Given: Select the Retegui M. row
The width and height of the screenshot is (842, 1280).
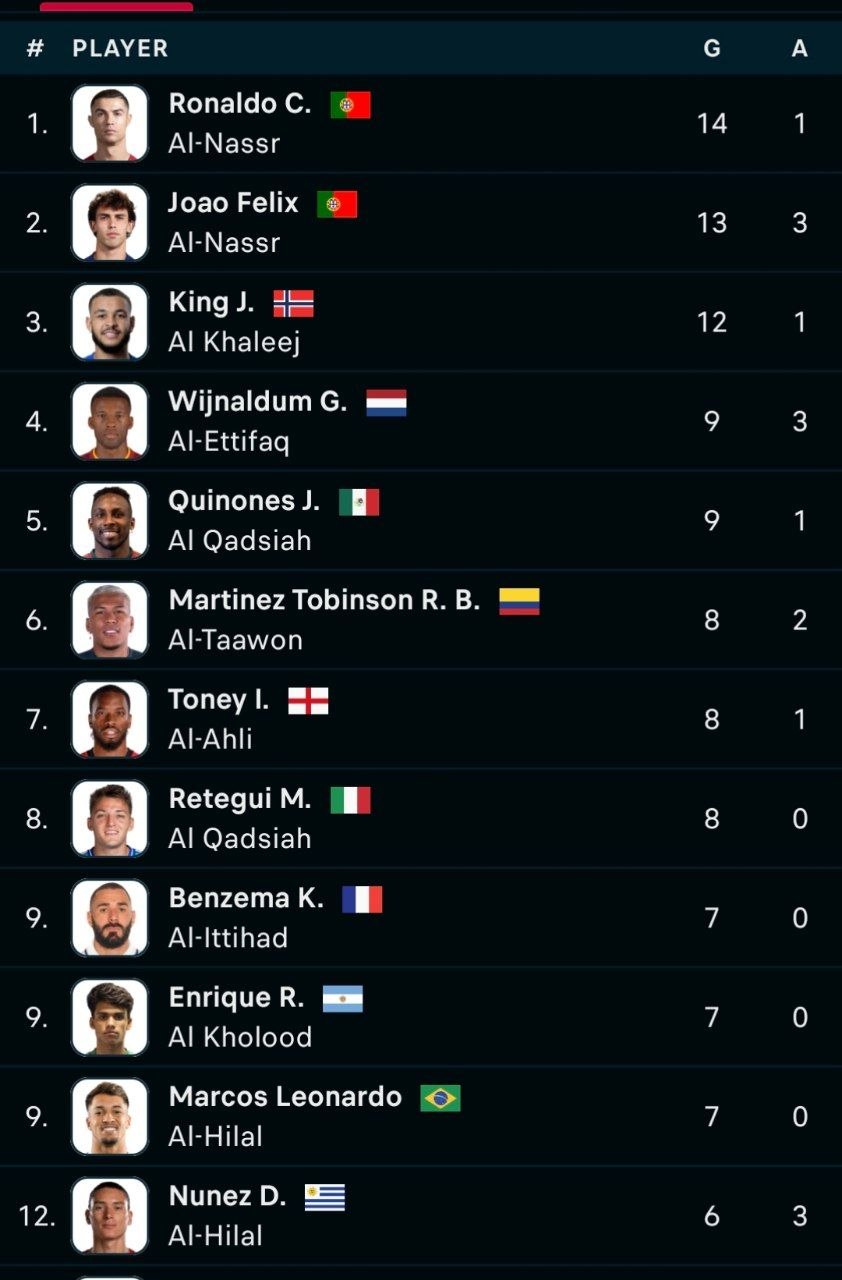Looking at the screenshot, I should (x=240, y=799).
